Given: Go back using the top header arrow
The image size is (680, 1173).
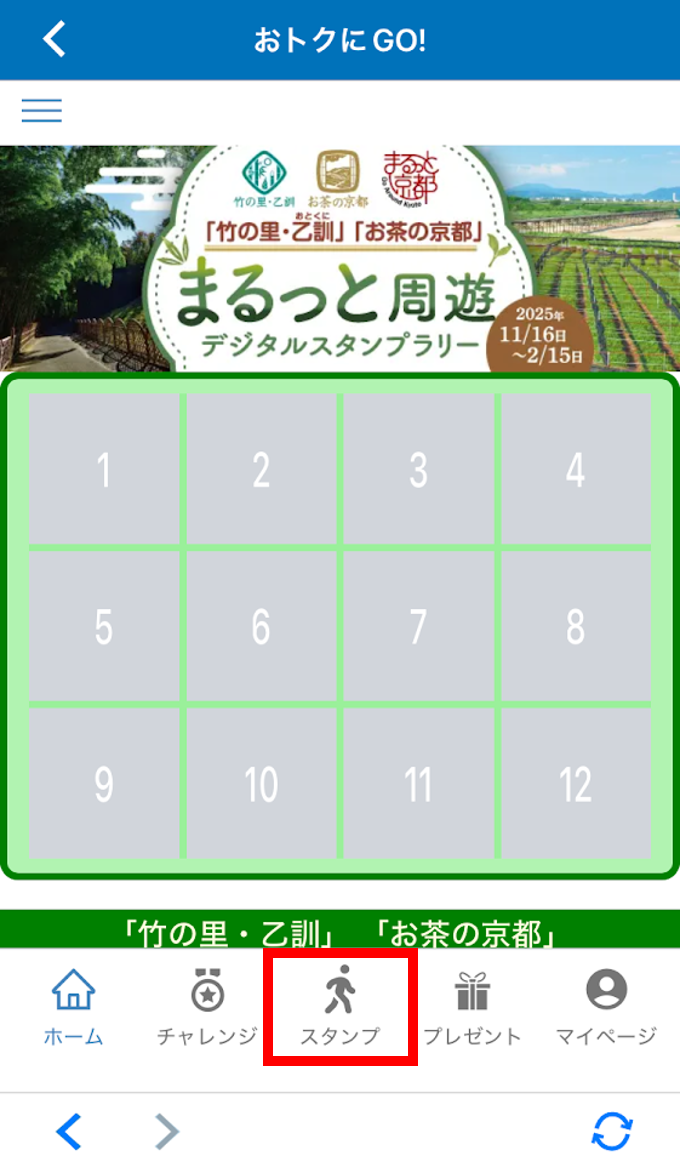Looking at the screenshot, I should tap(54, 40).
